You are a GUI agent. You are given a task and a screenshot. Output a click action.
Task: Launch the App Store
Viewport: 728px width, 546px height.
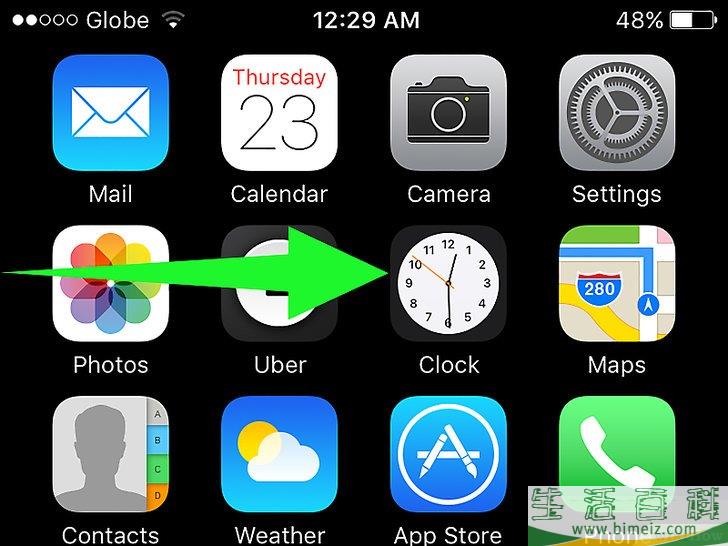pyautogui.click(x=448, y=454)
